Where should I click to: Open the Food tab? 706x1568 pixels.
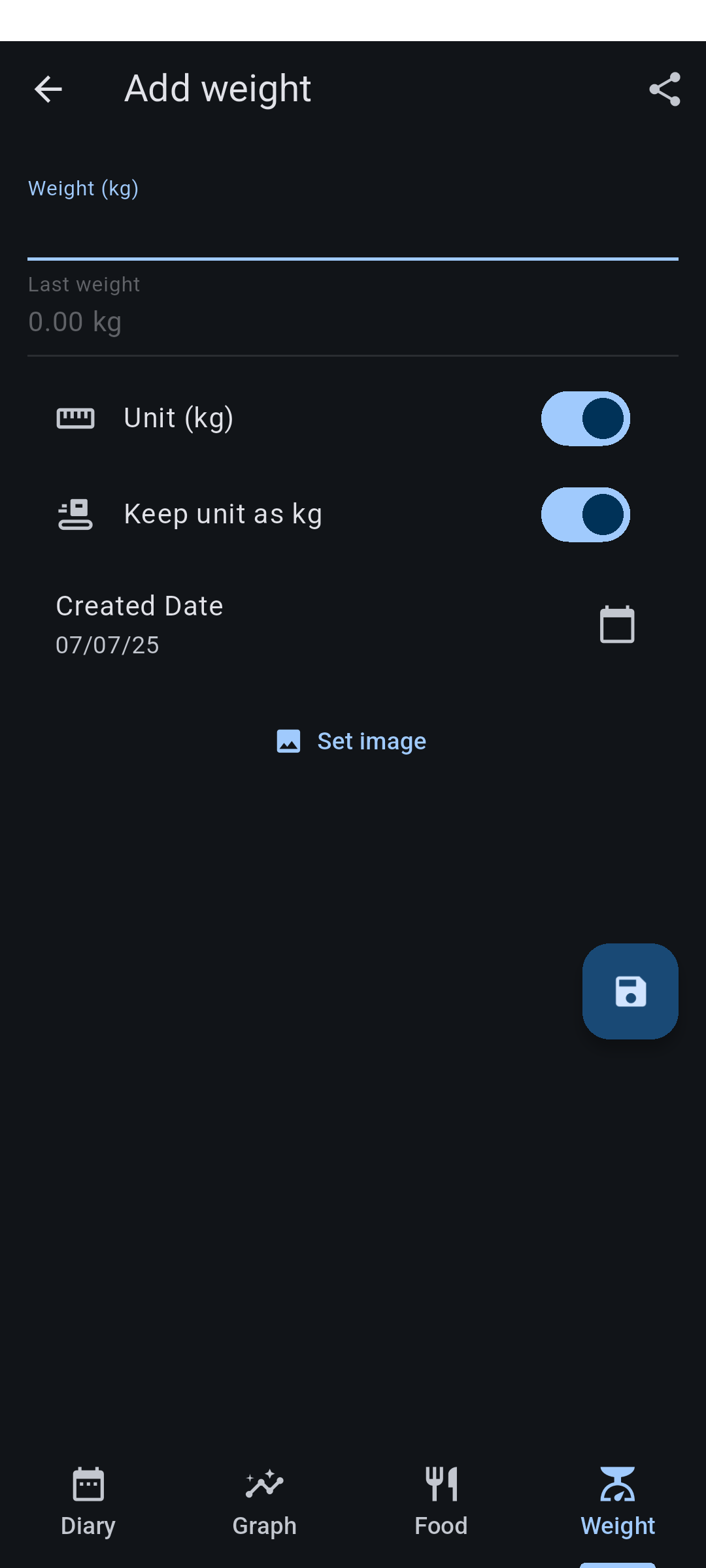pyautogui.click(x=441, y=1502)
